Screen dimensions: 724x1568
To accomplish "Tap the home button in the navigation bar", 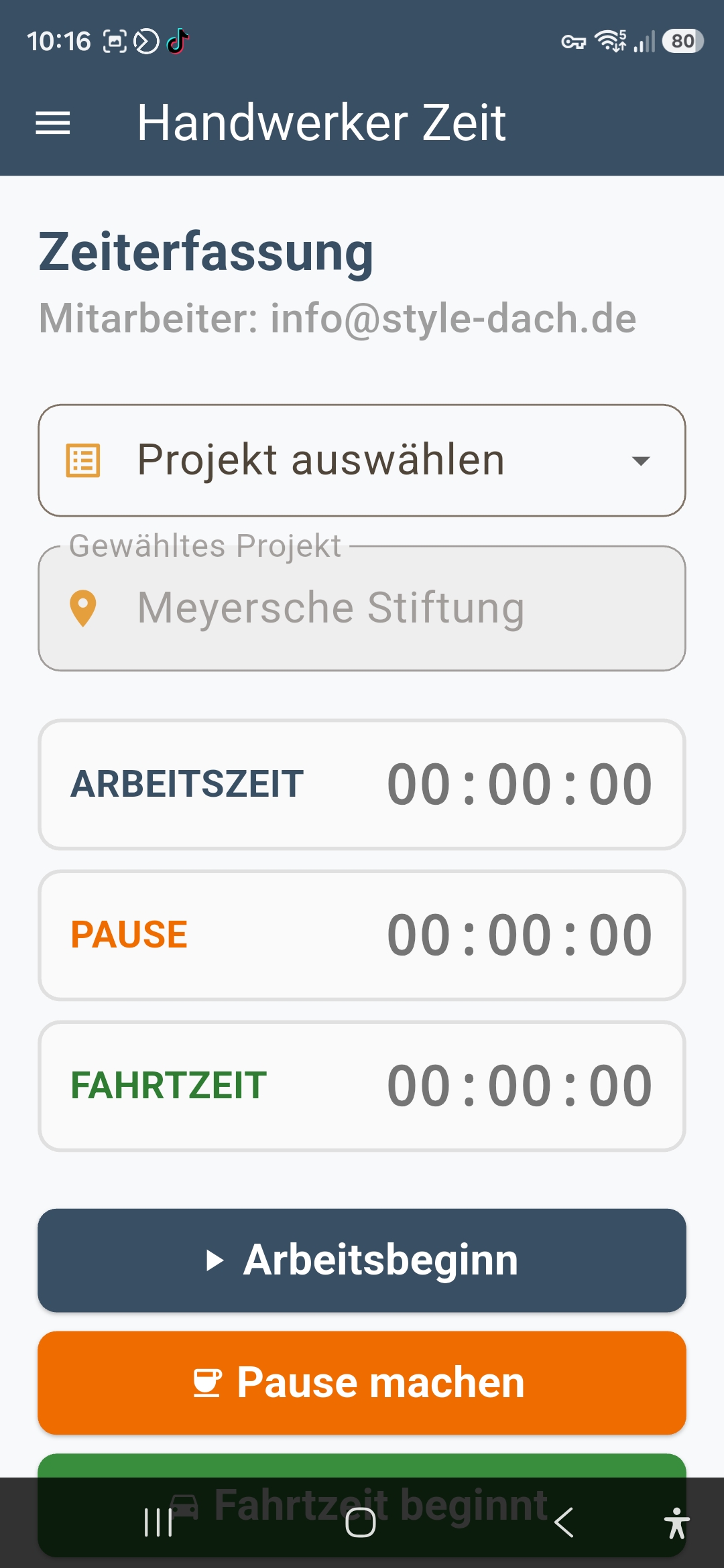I will pyautogui.click(x=362, y=1523).
